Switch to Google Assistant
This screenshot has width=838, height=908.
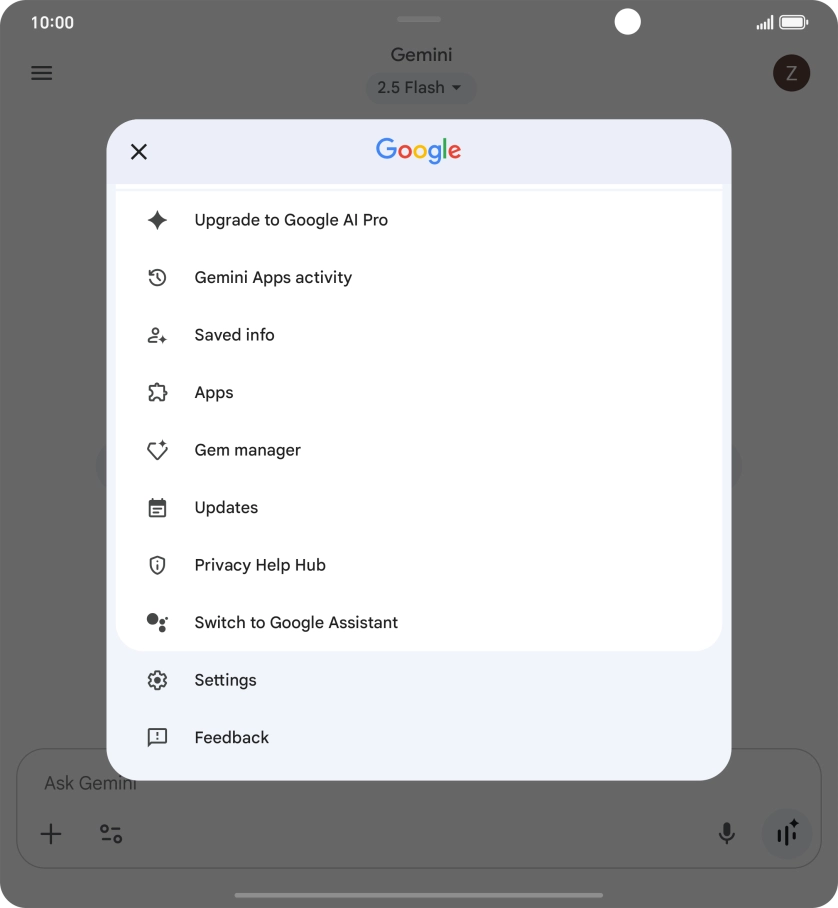296,623
